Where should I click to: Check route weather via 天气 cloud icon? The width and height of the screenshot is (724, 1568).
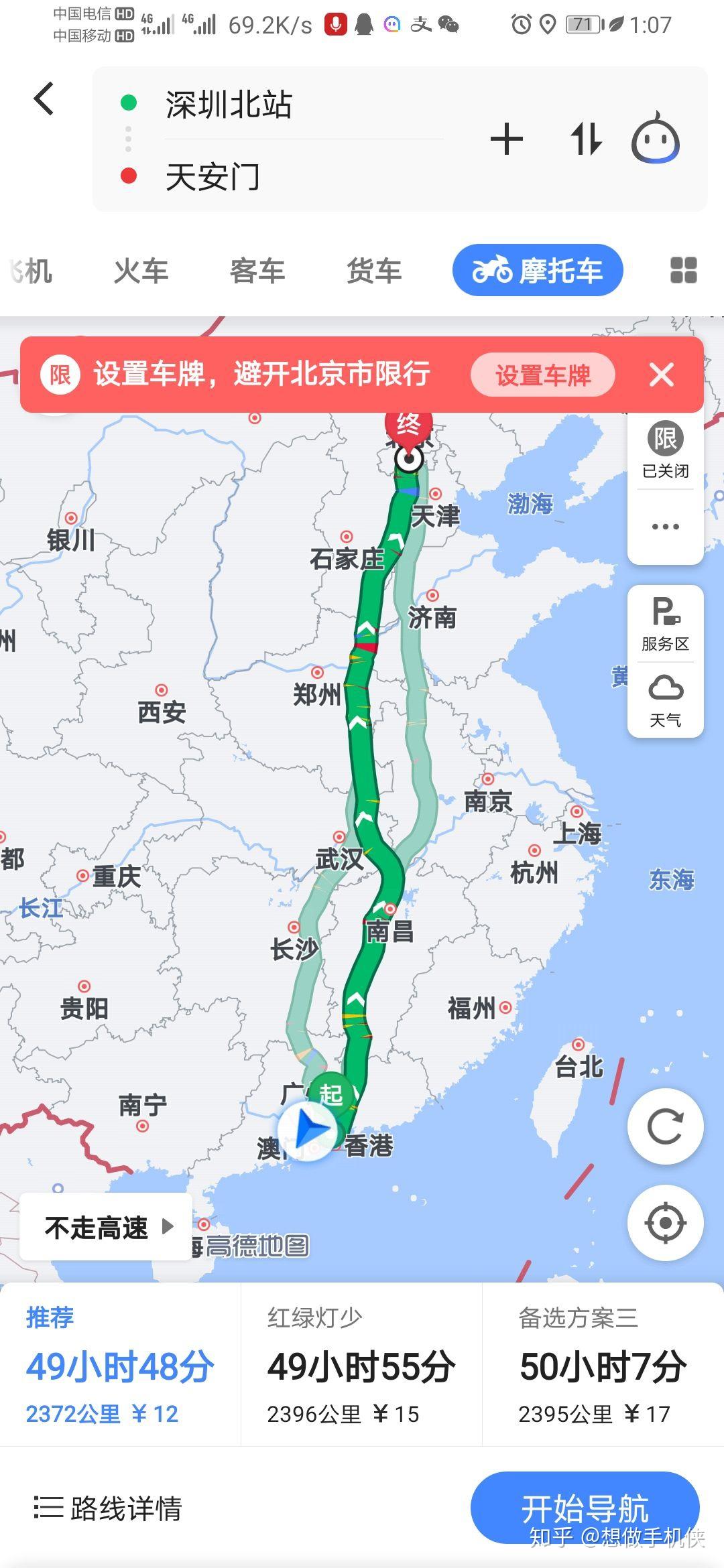[664, 697]
